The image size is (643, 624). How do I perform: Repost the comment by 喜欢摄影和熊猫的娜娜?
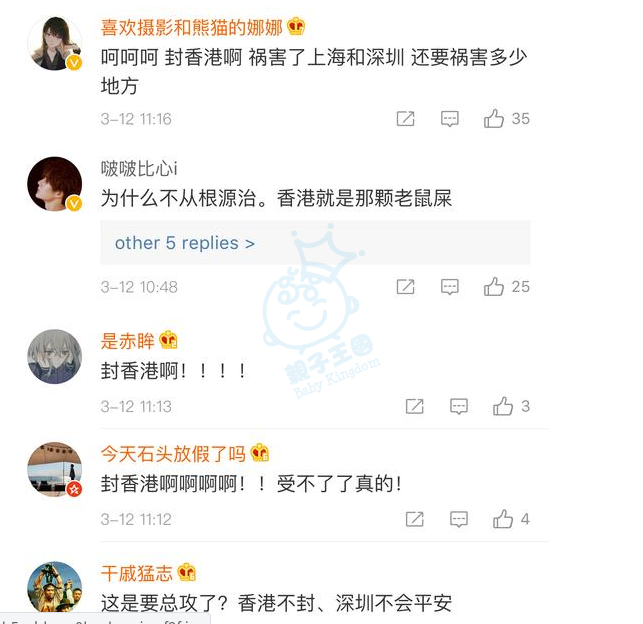pyautogui.click(x=405, y=119)
